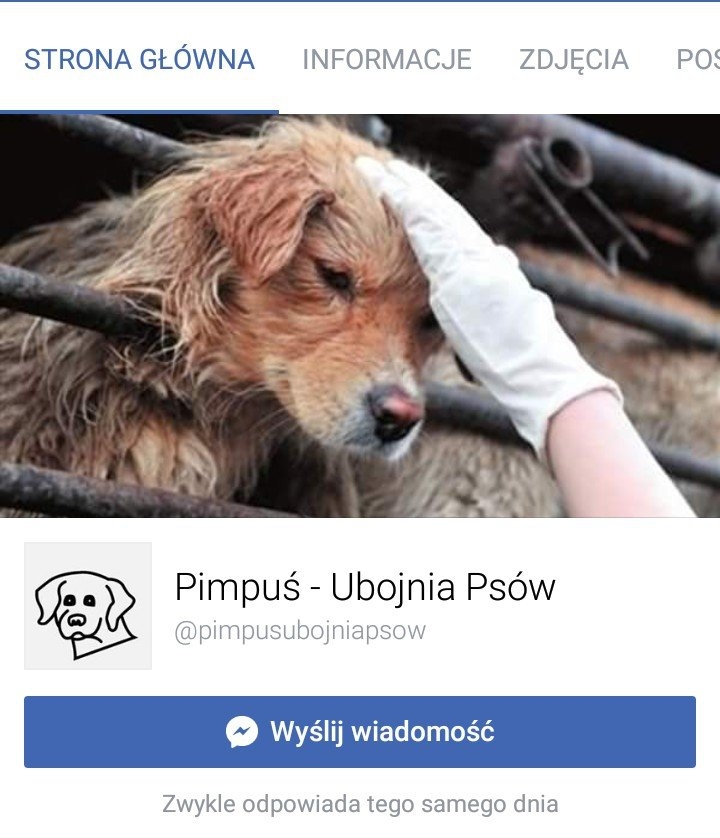
Task: Select the Strona główna tab
Action: [x=139, y=60]
